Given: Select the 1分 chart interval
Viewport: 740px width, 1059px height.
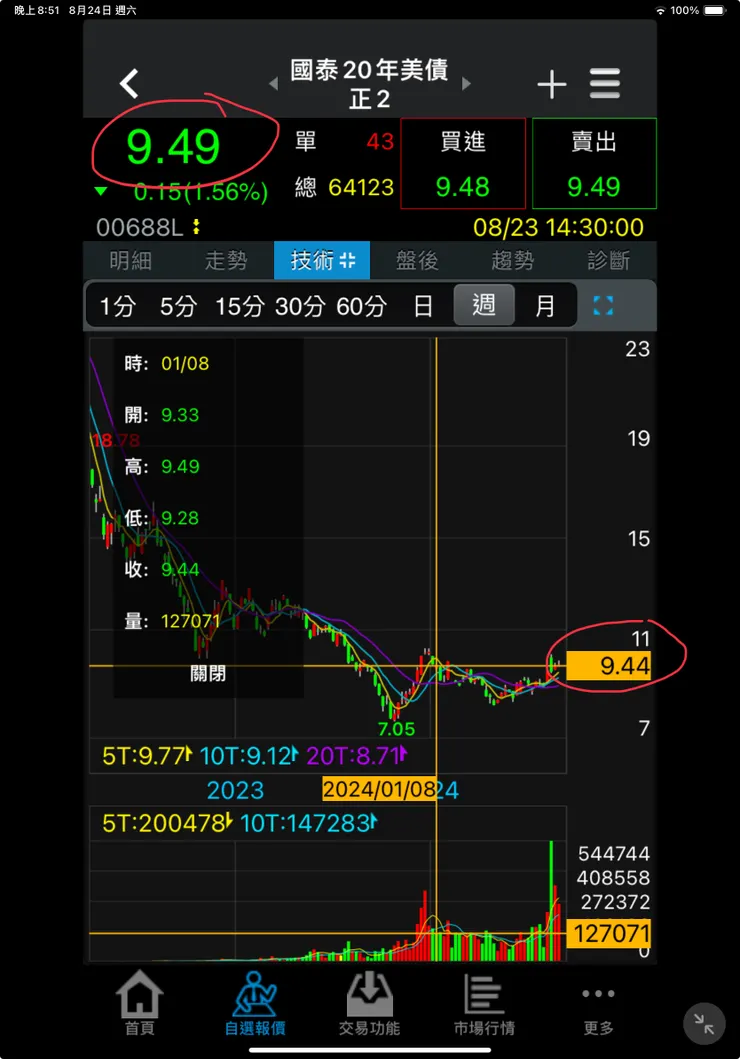Looking at the screenshot, I should pos(118,306).
